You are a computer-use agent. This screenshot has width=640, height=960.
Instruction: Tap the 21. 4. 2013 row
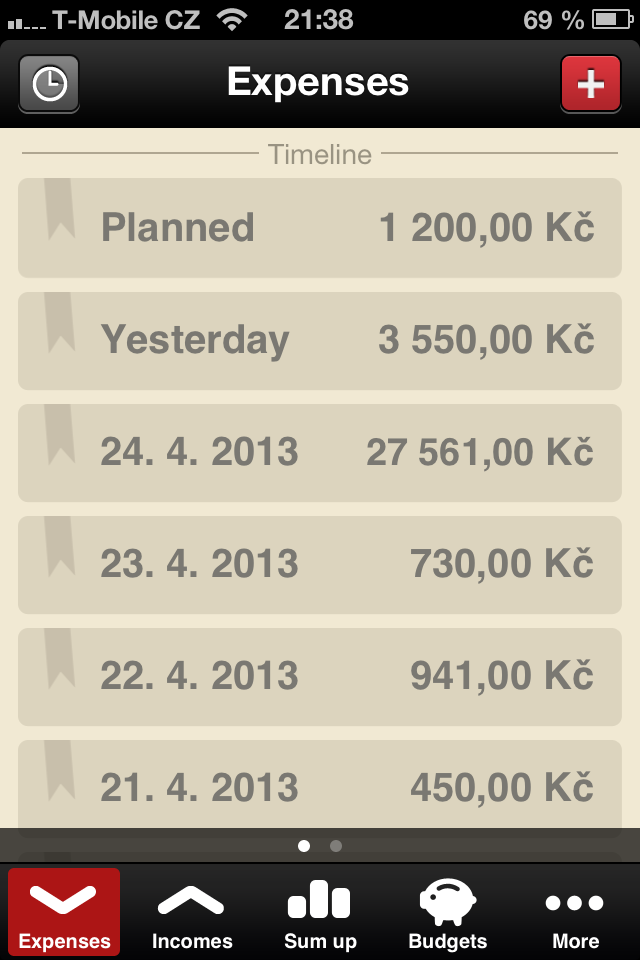(x=320, y=786)
